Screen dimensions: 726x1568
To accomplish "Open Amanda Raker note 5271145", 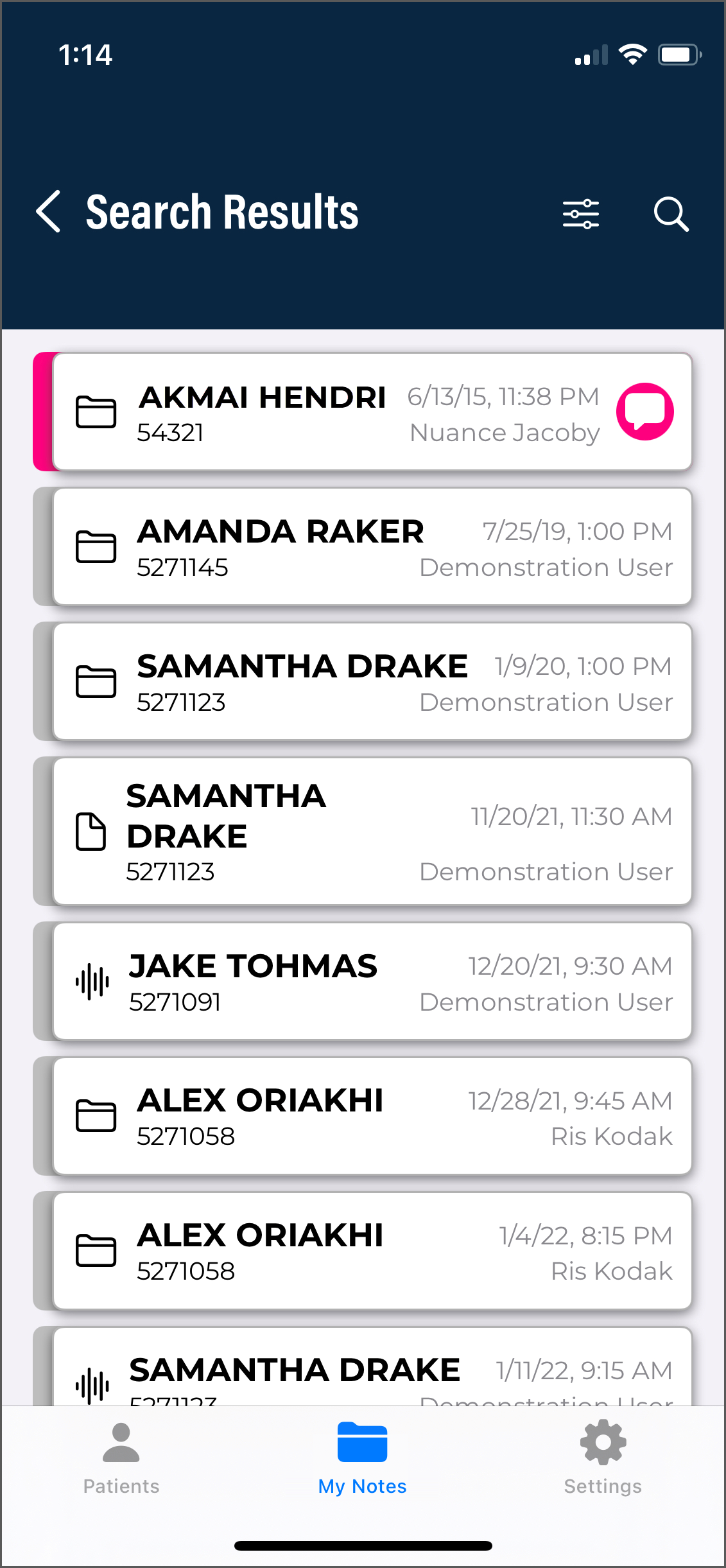I will click(x=372, y=547).
